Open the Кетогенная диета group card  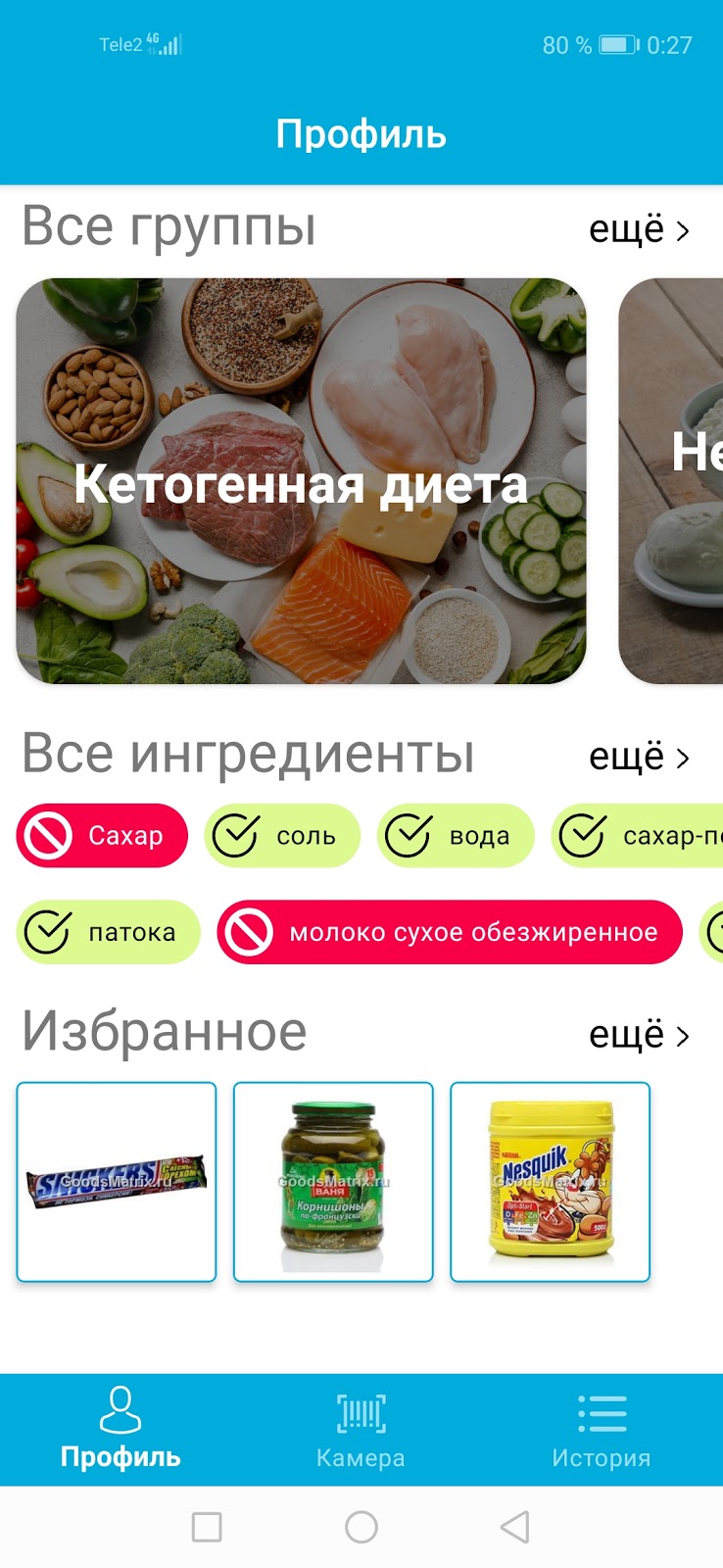pyautogui.click(x=301, y=480)
